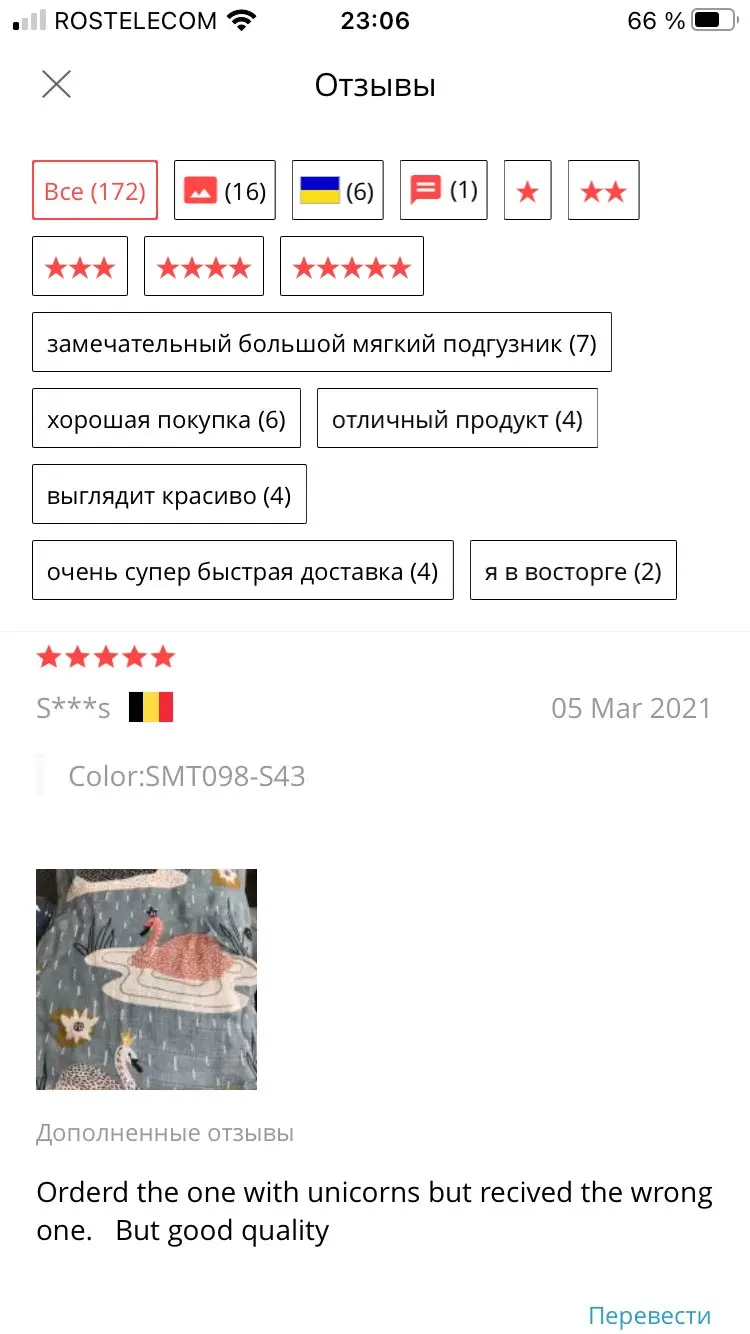The width and height of the screenshot is (750, 1334).
Task: Select the хорошая покупка (6) tag
Action: [x=166, y=418]
